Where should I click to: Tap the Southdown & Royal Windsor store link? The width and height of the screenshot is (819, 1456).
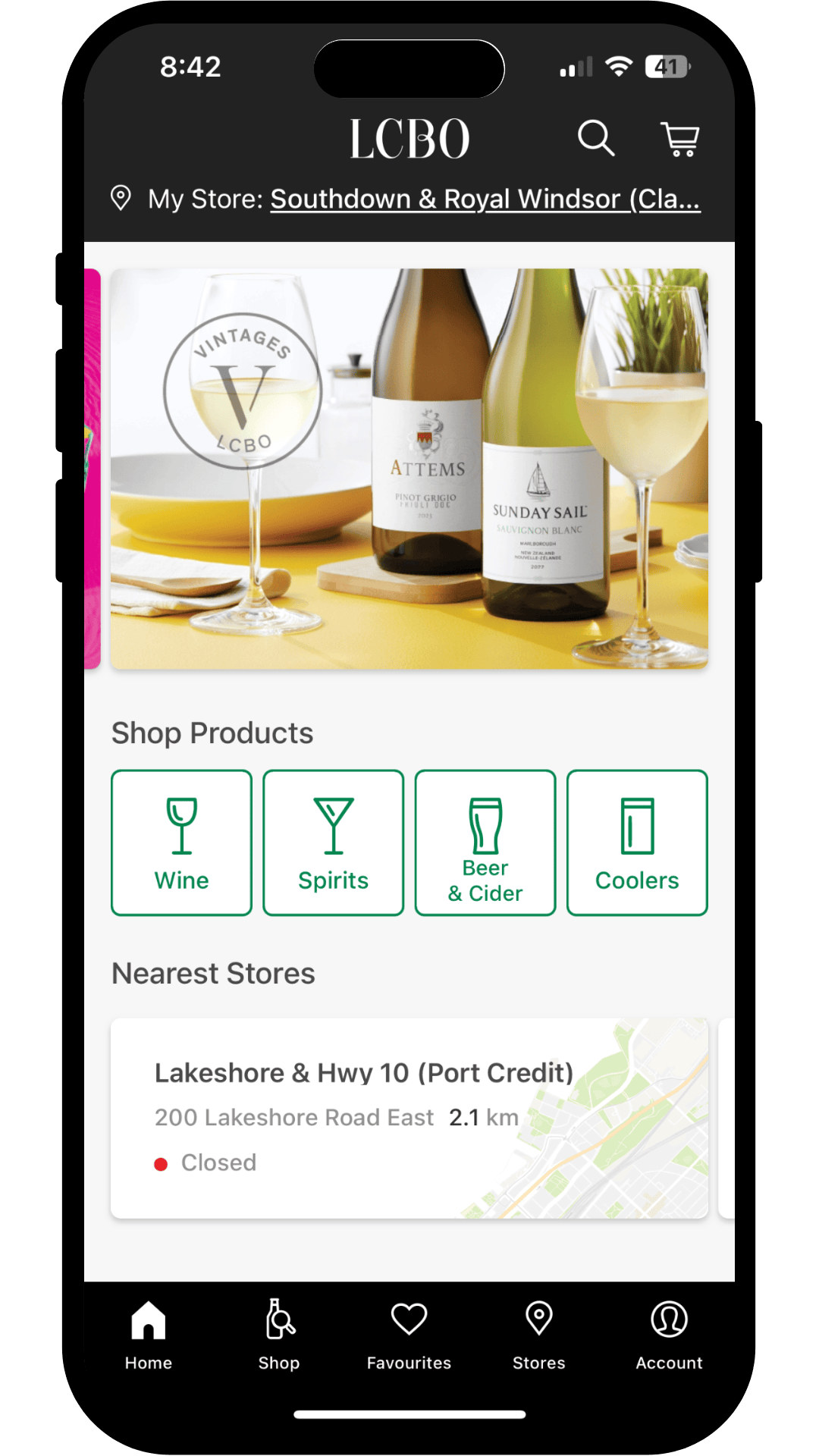coord(485,199)
